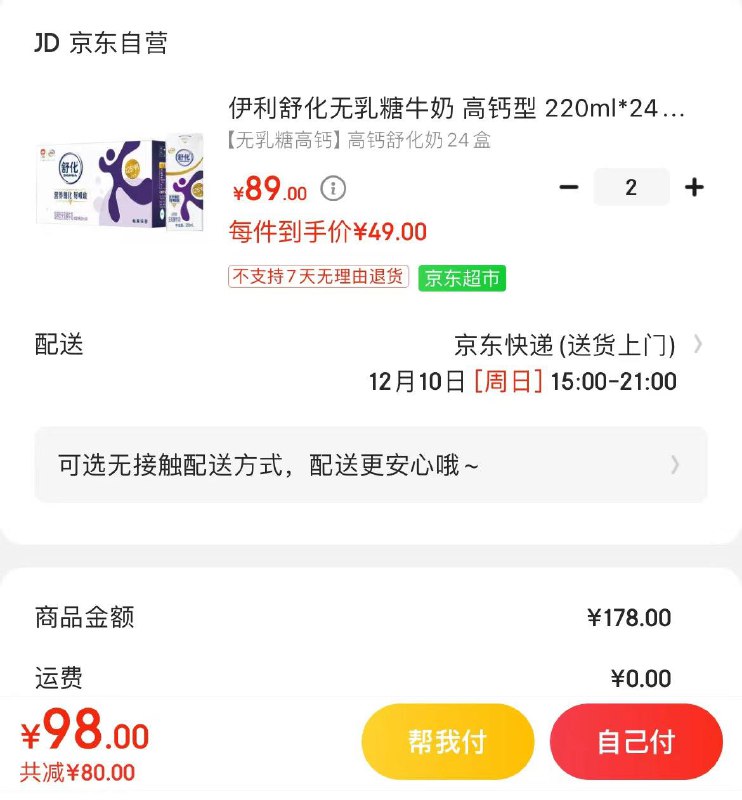Decrease quantity with the minus button
The height and width of the screenshot is (800, 742).
569,187
